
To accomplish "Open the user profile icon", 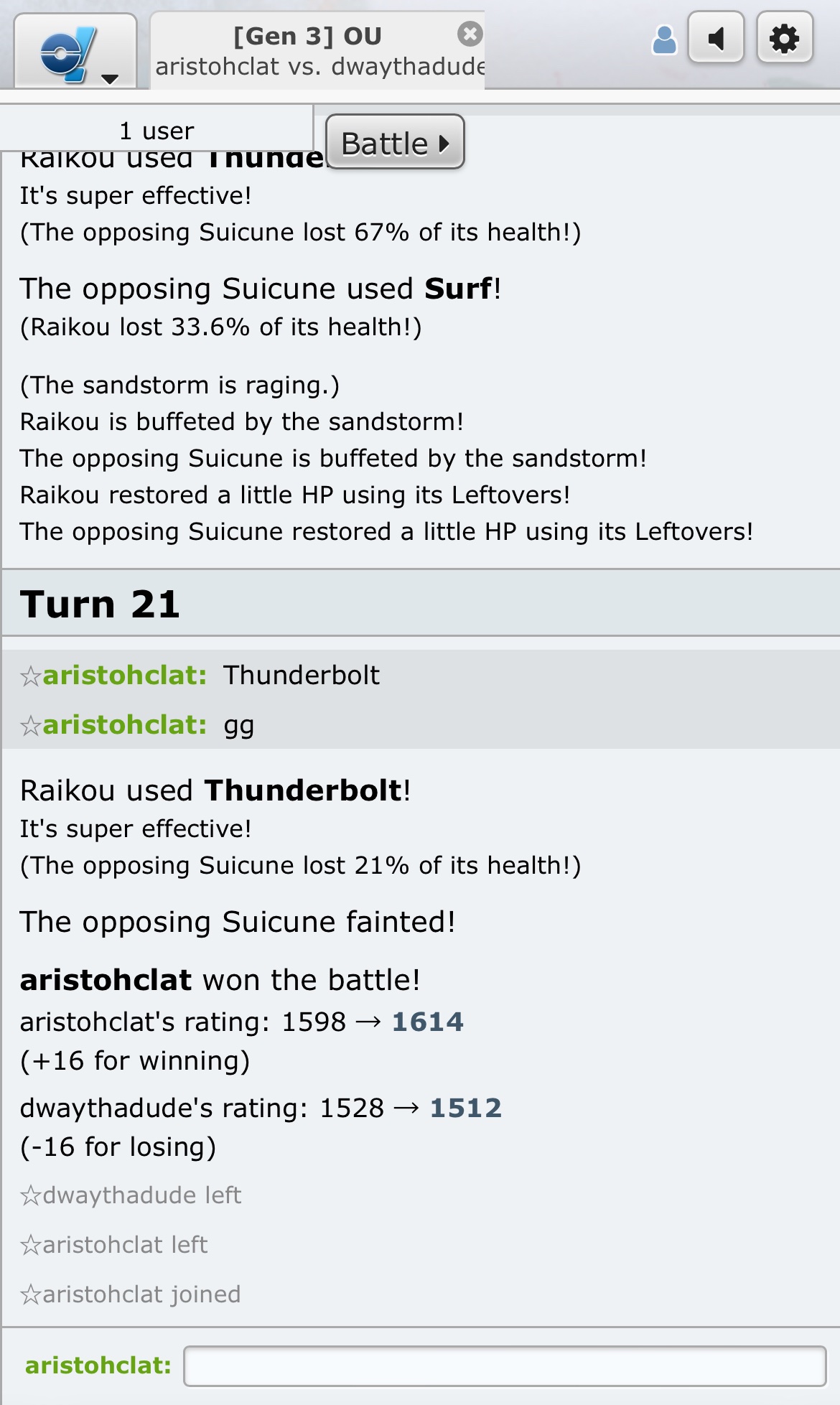I will coord(664,40).
